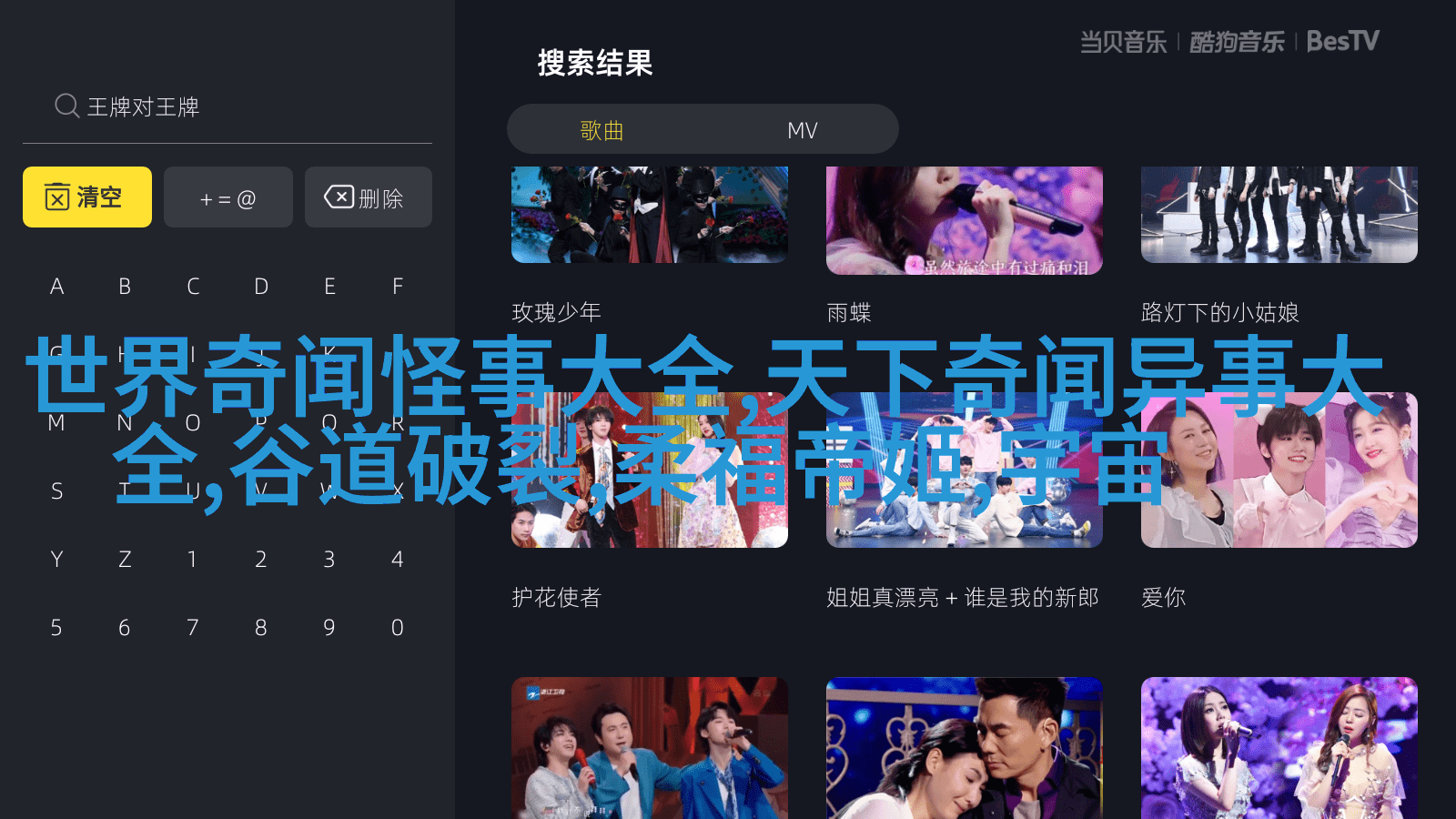Switch keyboard to symbols += @
Viewport: 1456px width, 819px height.
click(x=228, y=197)
